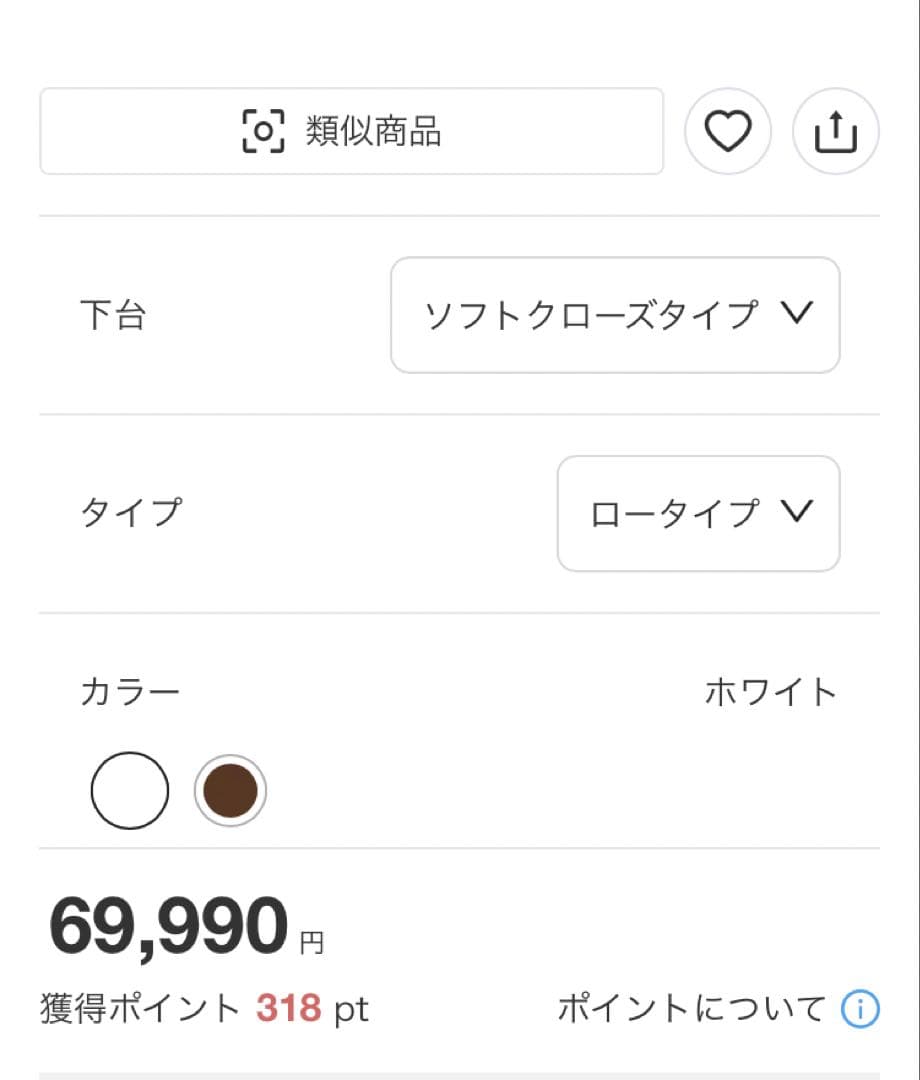Click the brown circular color swatch
Image resolution: width=920 pixels, height=1080 pixels.
click(x=231, y=790)
